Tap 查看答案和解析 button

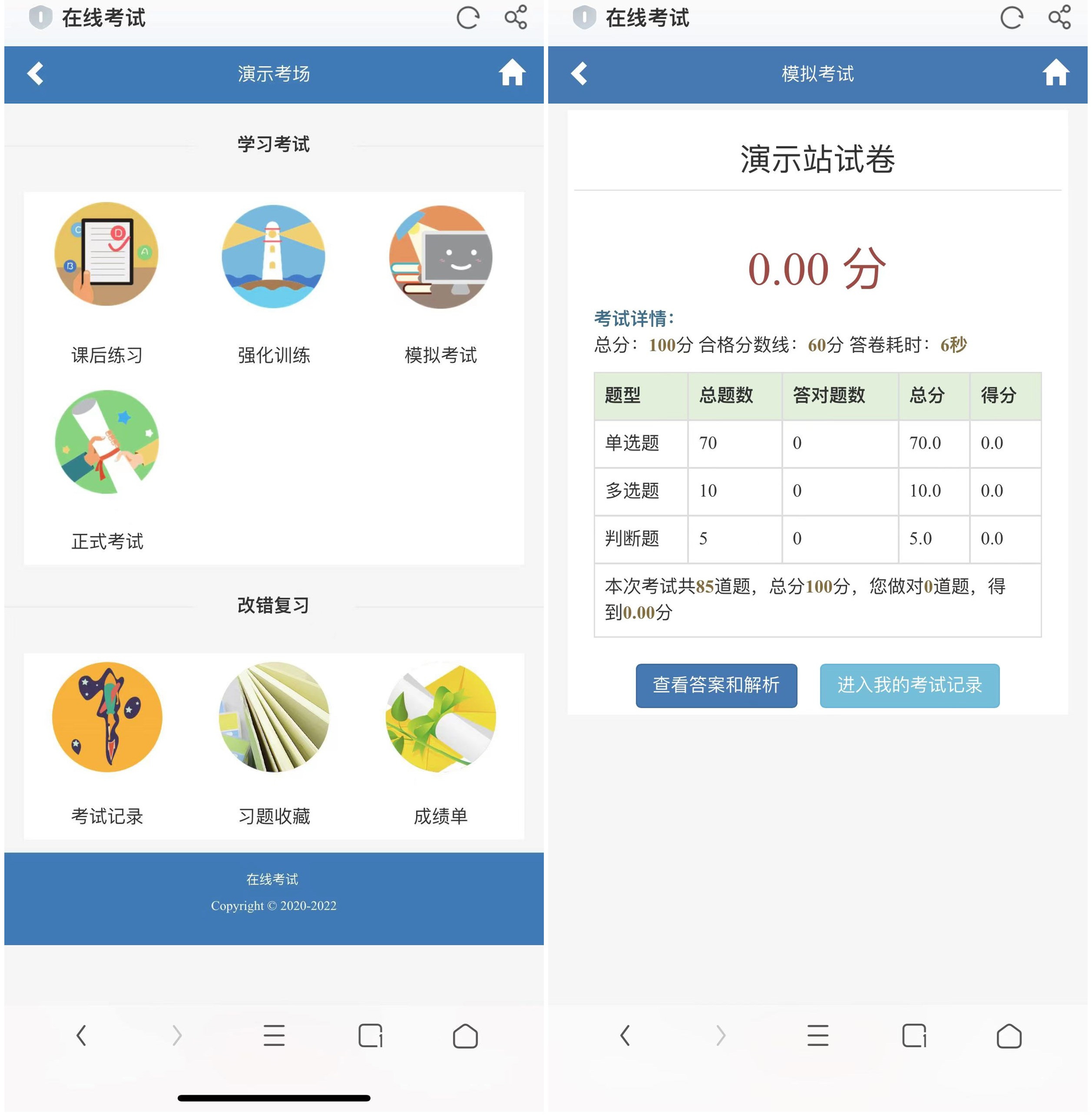pyautogui.click(x=716, y=685)
